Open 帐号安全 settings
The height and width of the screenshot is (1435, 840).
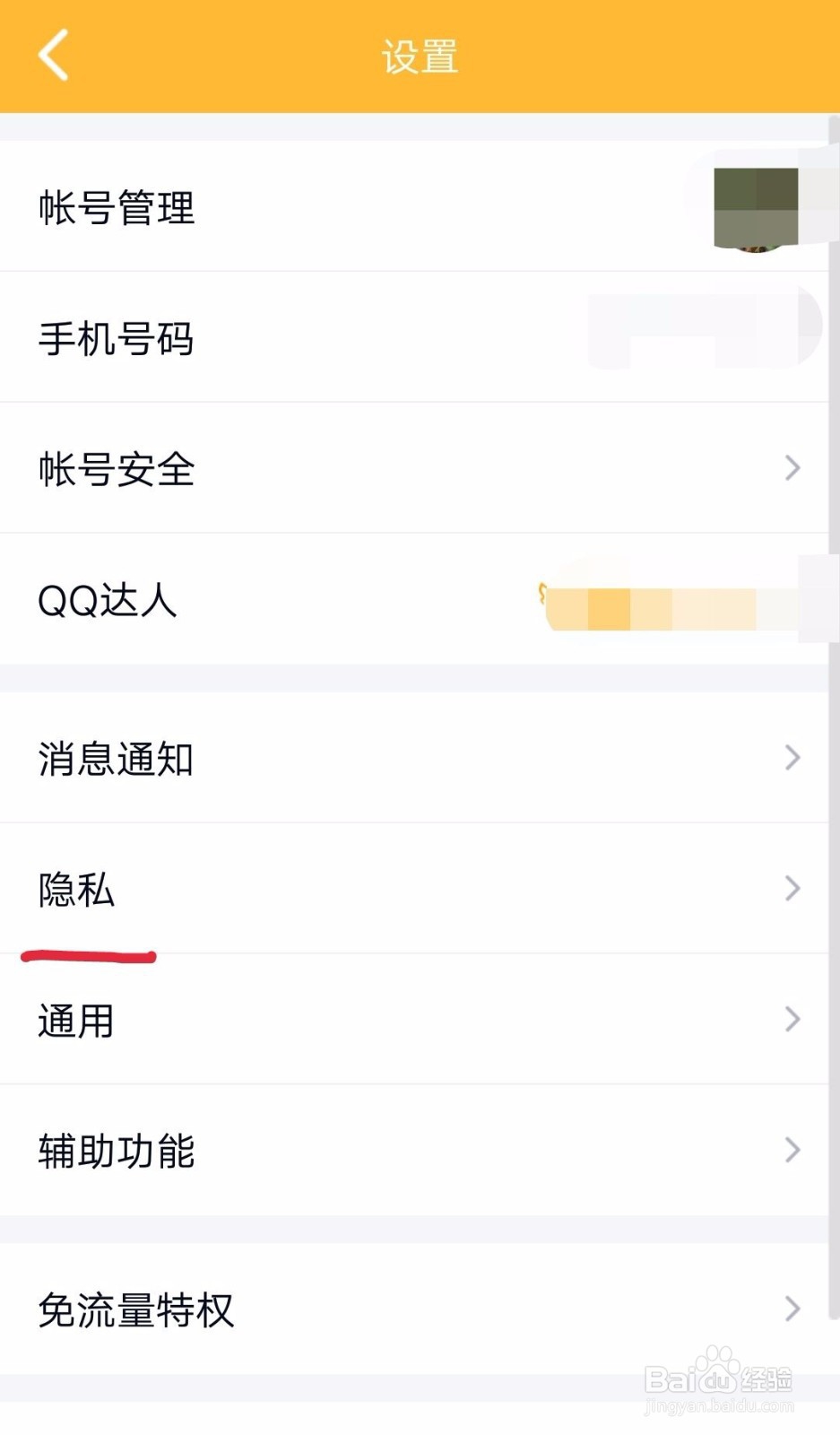click(x=414, y=468)
